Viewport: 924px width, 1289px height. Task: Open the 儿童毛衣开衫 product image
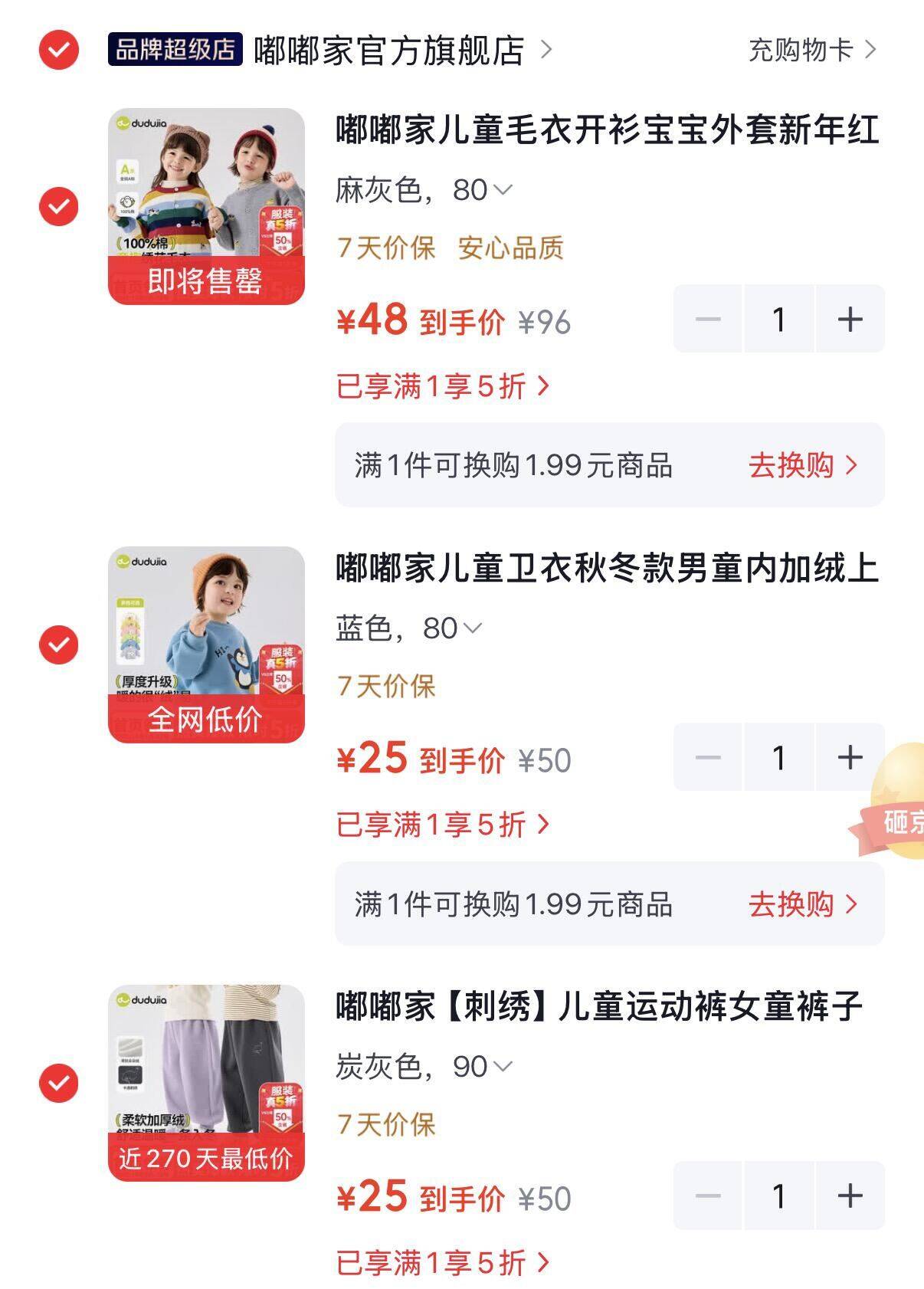(x=206, y=206)
